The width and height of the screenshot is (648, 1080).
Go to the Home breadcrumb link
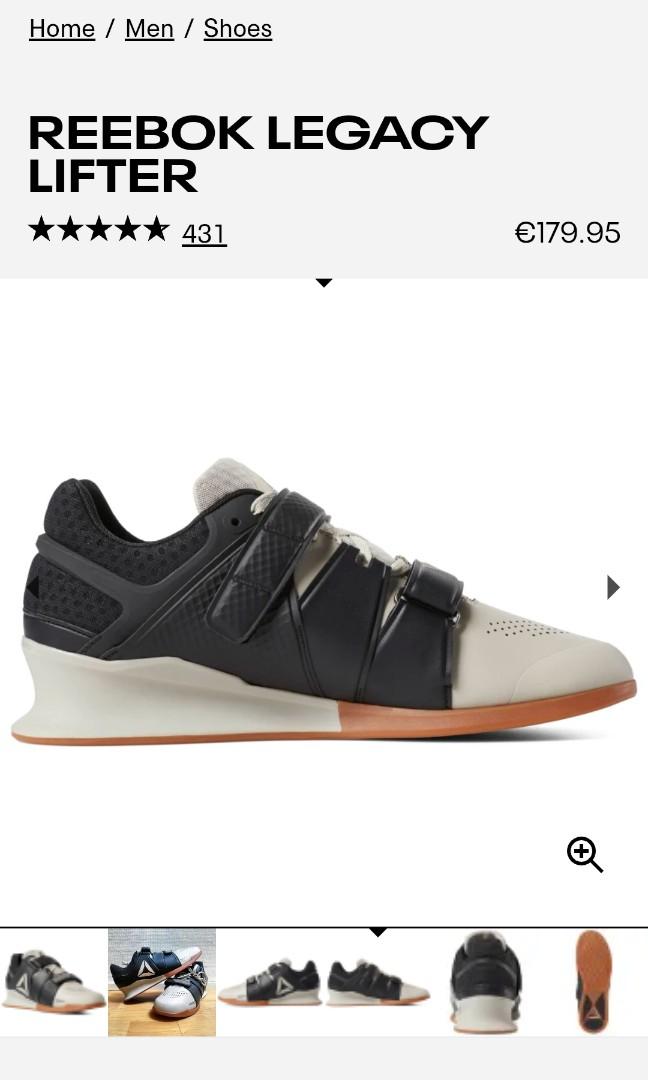pos(62,29)
